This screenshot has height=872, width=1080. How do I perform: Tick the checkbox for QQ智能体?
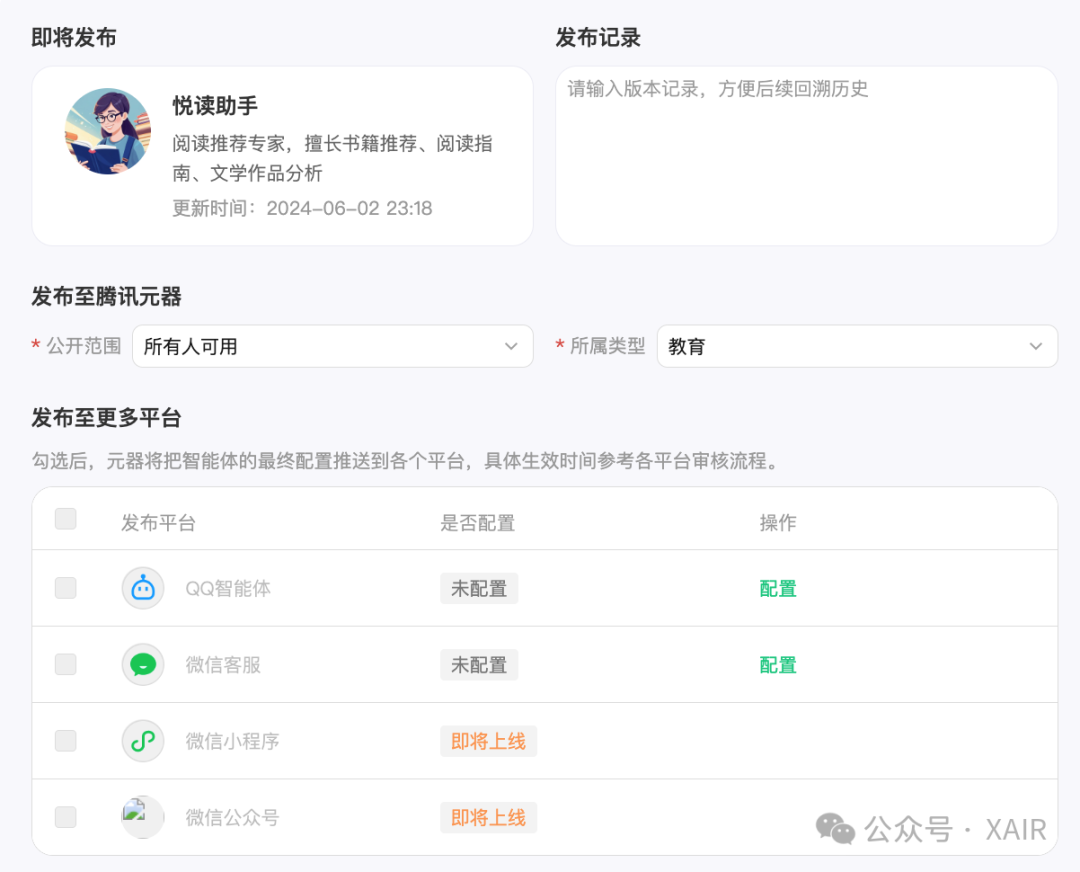coord(66,588)
